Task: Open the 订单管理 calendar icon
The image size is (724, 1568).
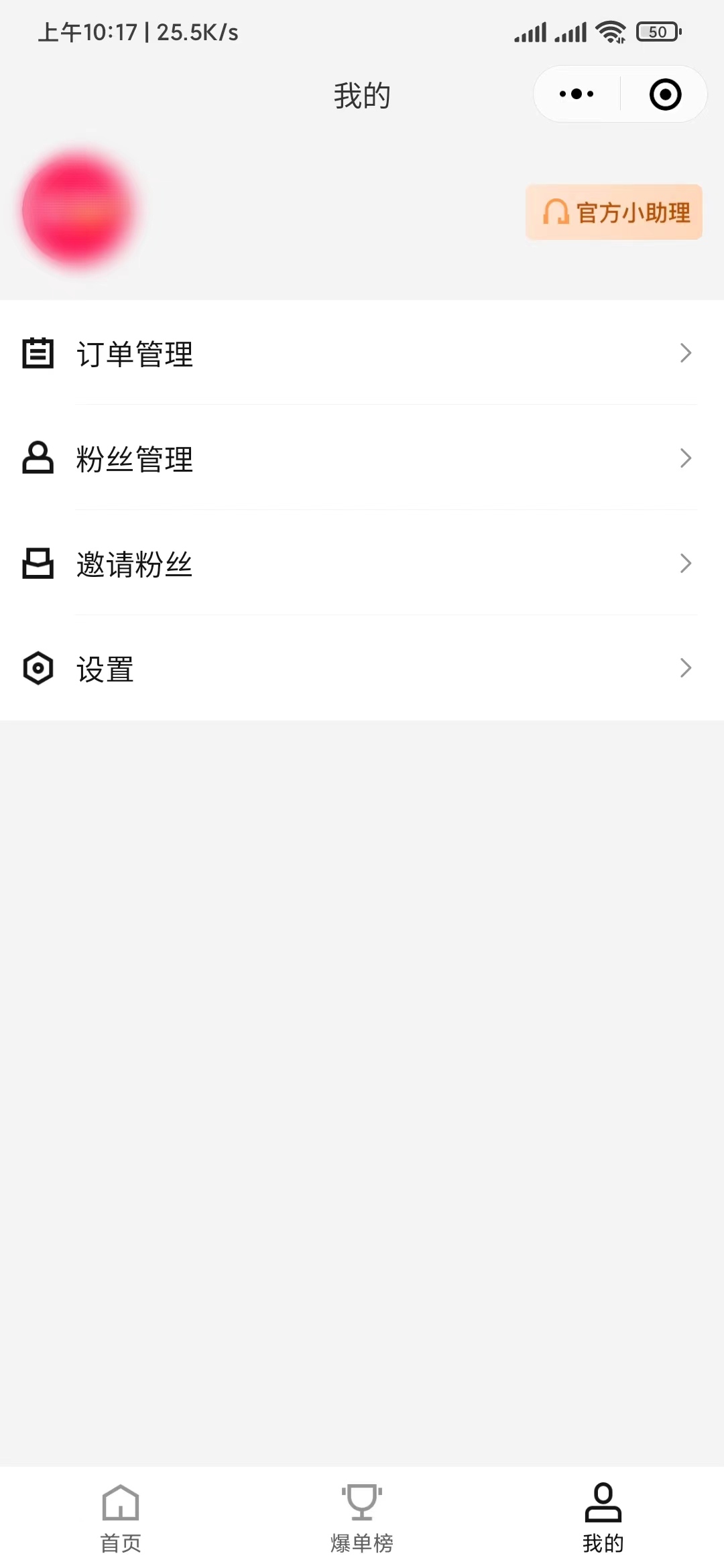Action: pyautogui.click(x=37, y=353)
